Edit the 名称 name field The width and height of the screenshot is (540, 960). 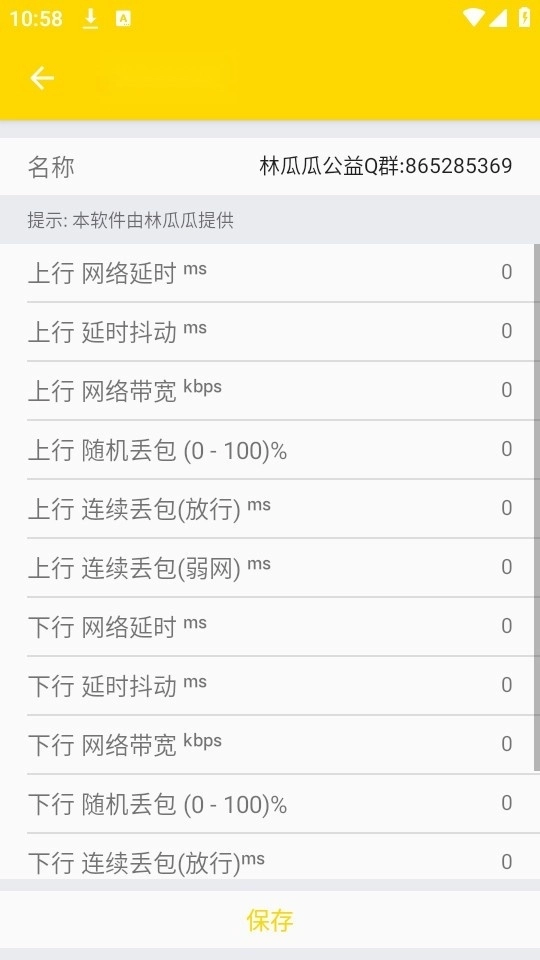(x=270, y=167)
